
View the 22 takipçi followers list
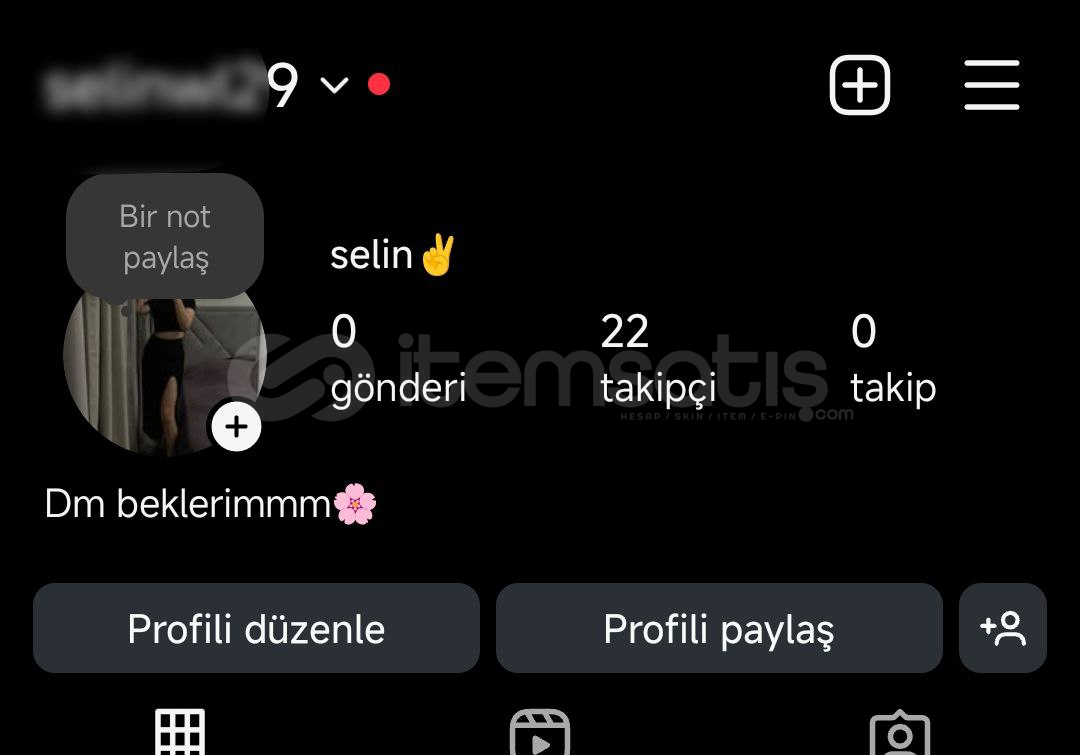(657, 357)
